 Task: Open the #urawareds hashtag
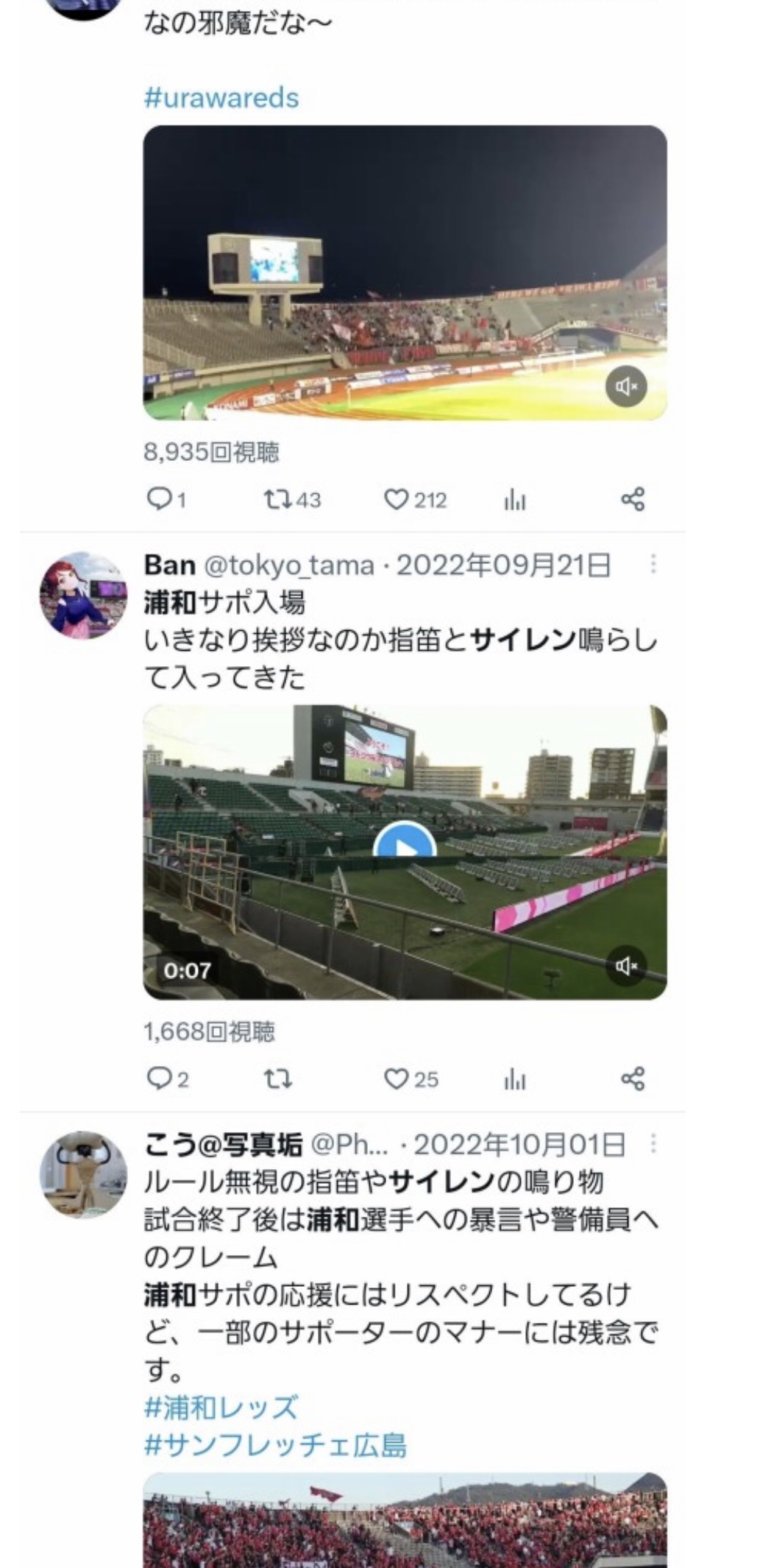[221, 98]
